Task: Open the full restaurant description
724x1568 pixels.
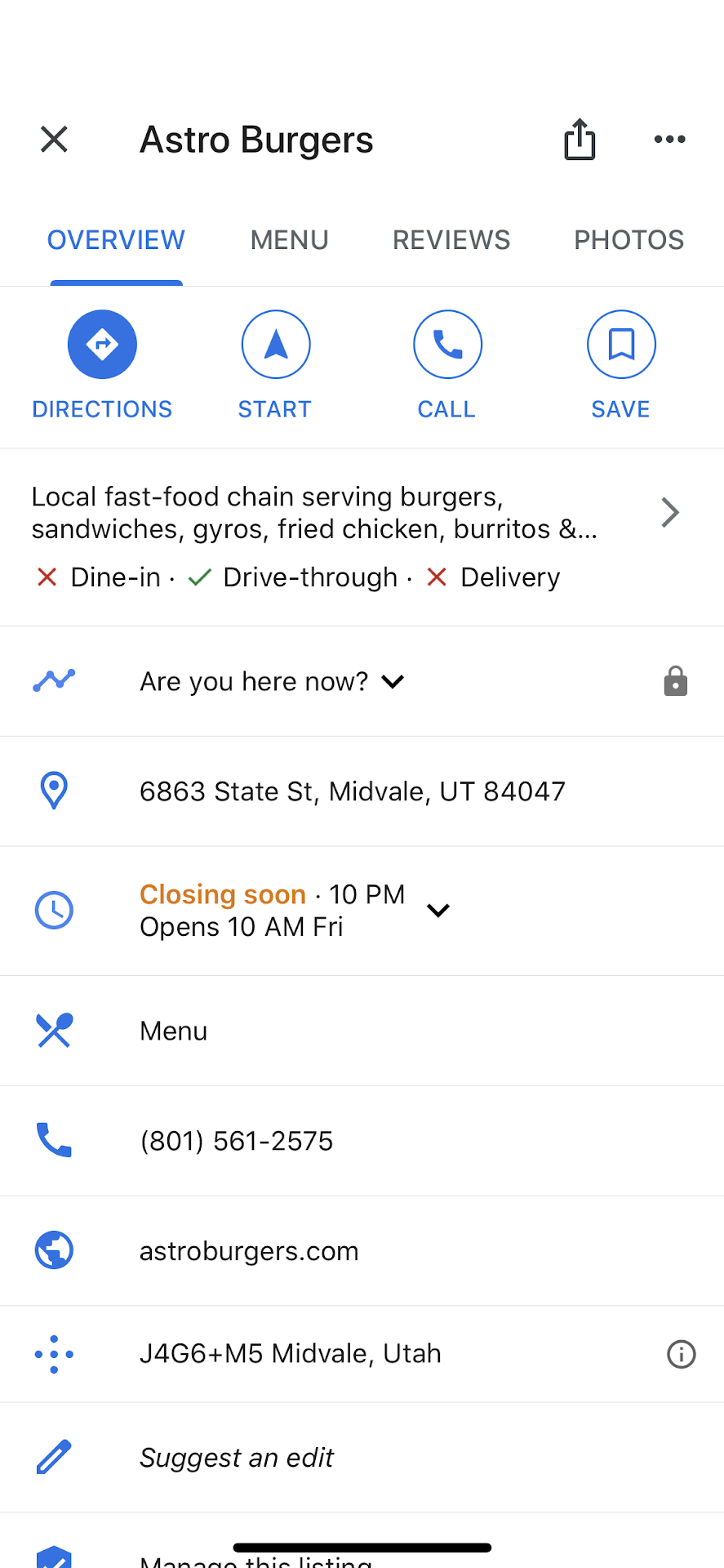Action: point(669,513)
